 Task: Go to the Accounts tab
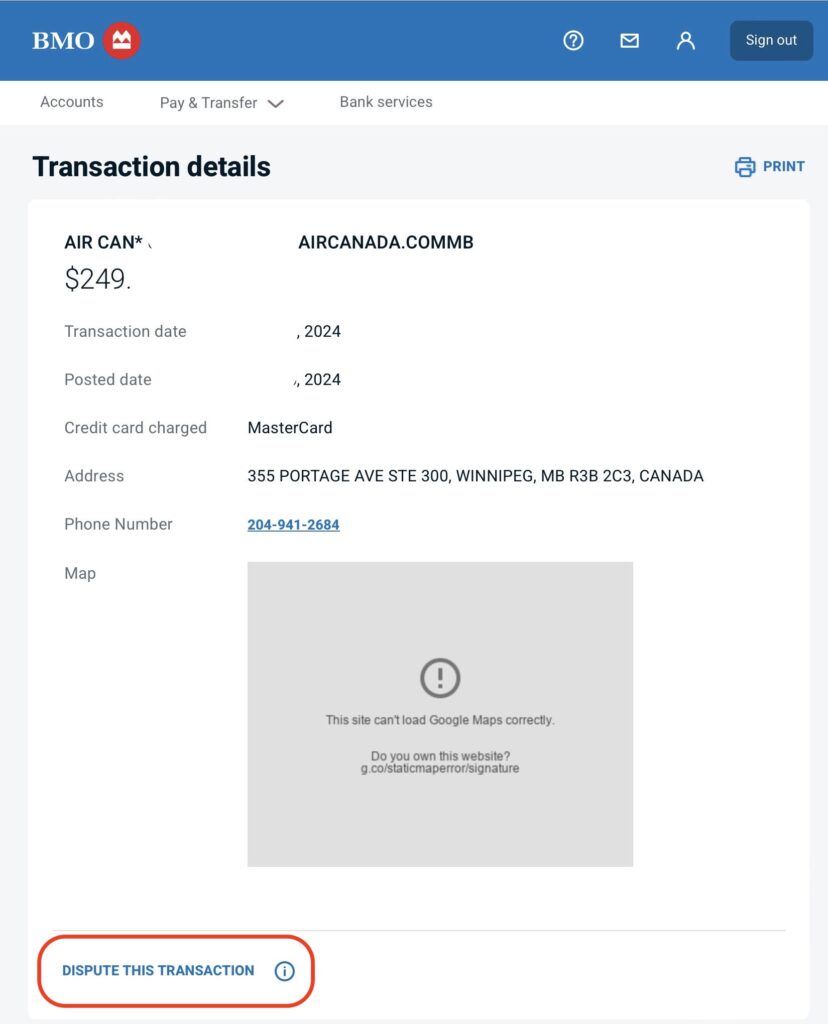72,102
